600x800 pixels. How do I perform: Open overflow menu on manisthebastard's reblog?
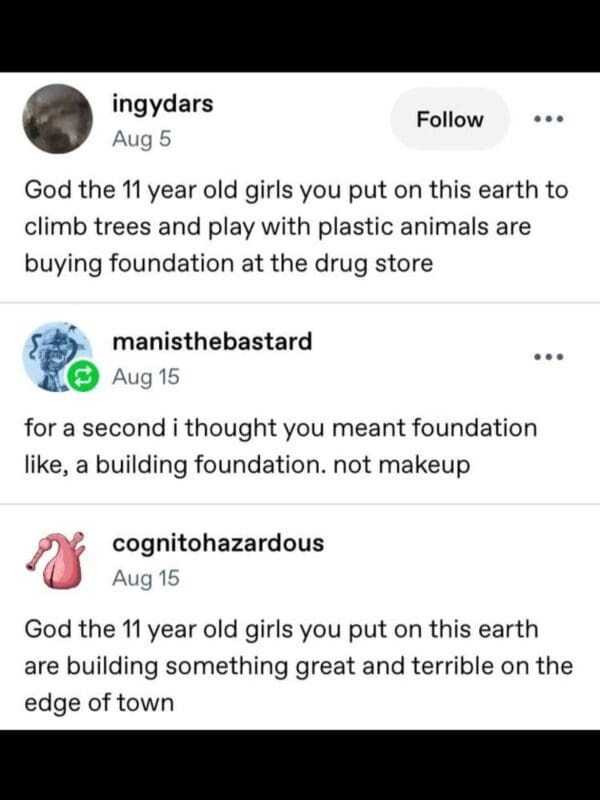coord(548,357)
